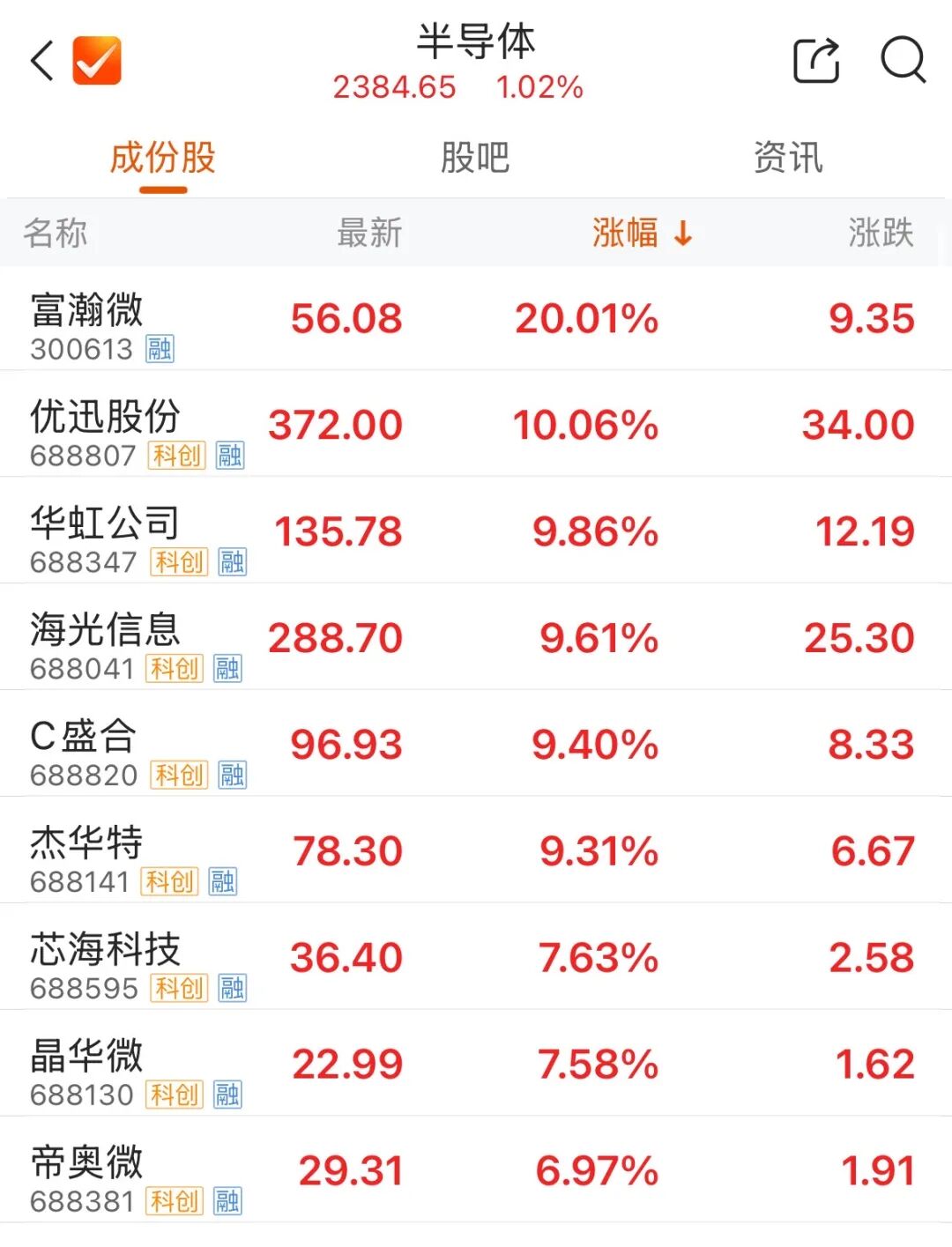The height and width of the screenshot is (1247, 952).
Task: Sort list by 涨跌 column
Action: (x=880, y=234)
